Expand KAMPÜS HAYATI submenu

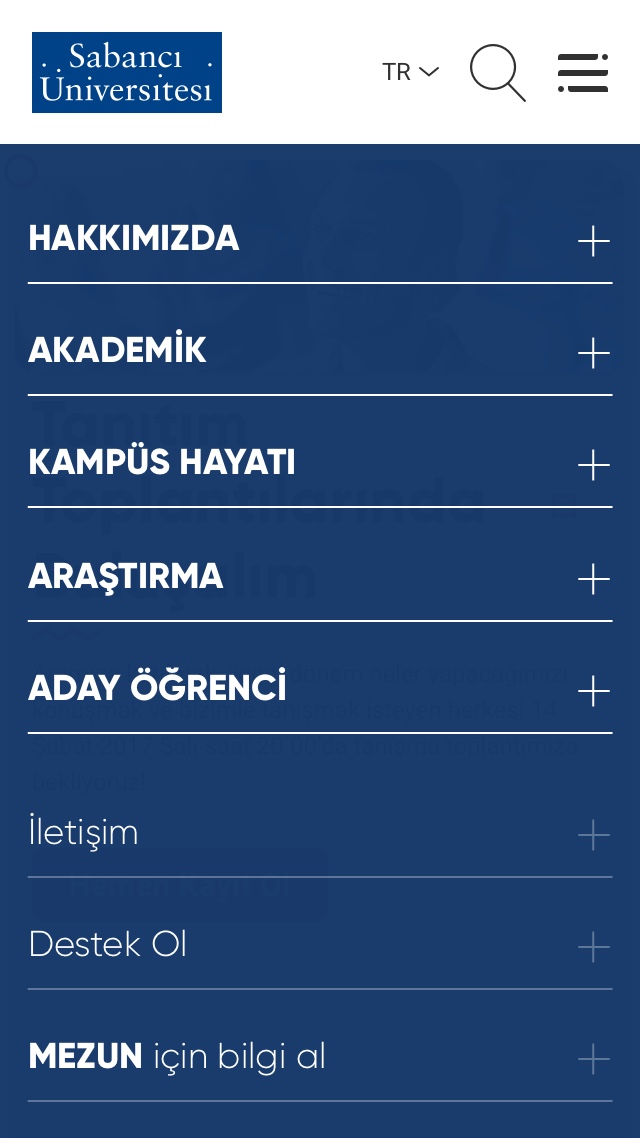tap(593, 465)
